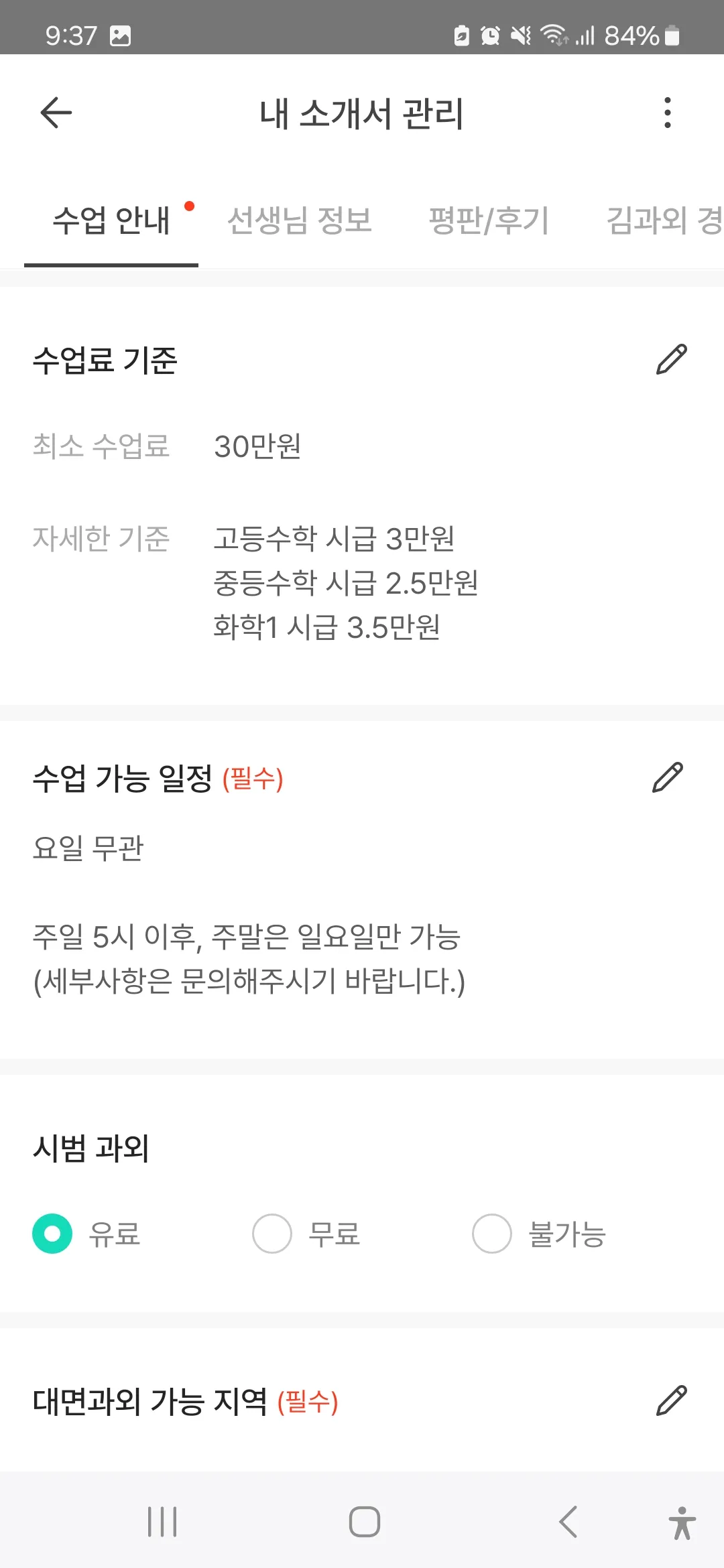Go back using the top arrow
Image resolution: width=724 pixels, height=1568 pixels.
point(56,113)
